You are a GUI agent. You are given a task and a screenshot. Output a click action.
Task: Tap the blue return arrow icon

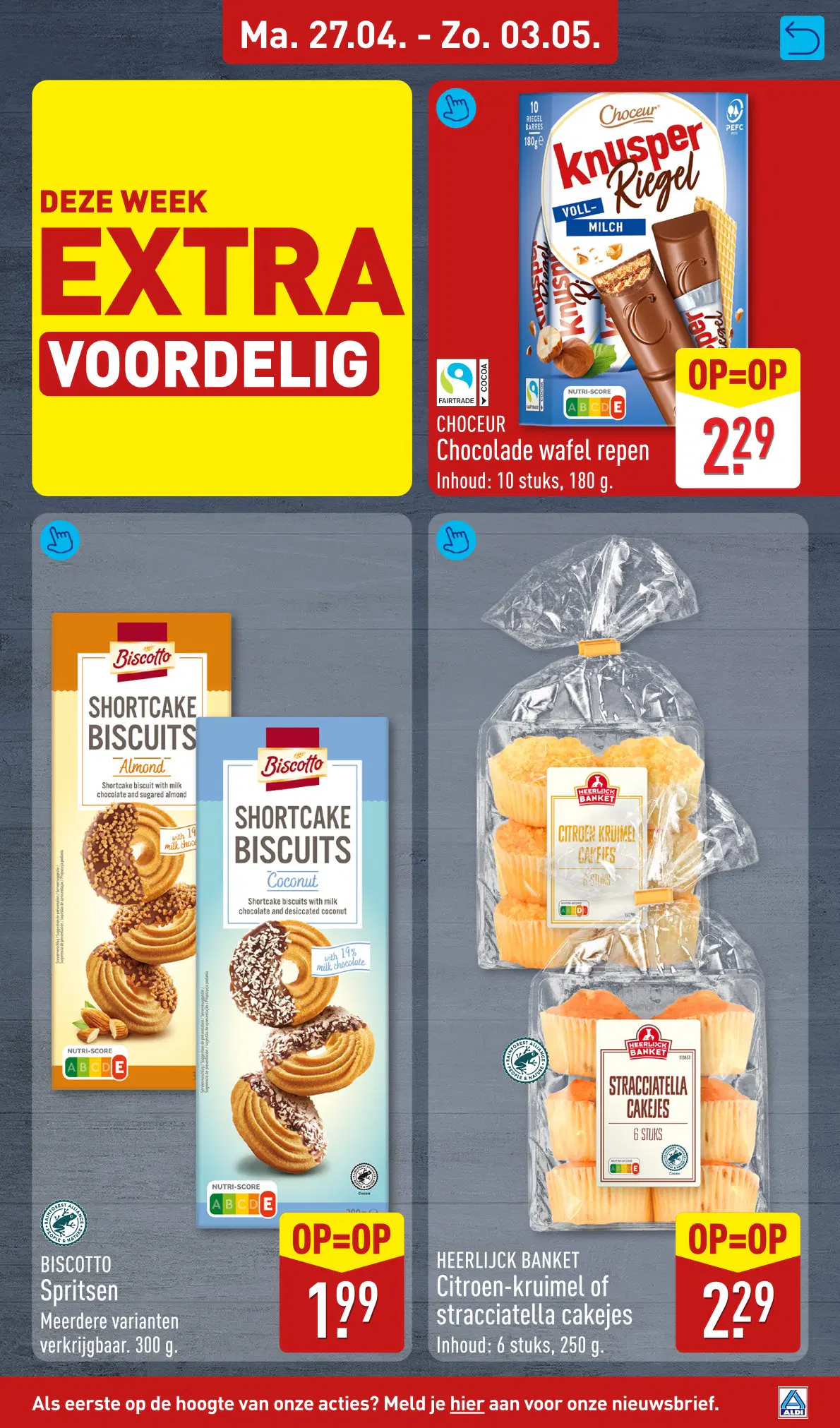pos(802,38)
